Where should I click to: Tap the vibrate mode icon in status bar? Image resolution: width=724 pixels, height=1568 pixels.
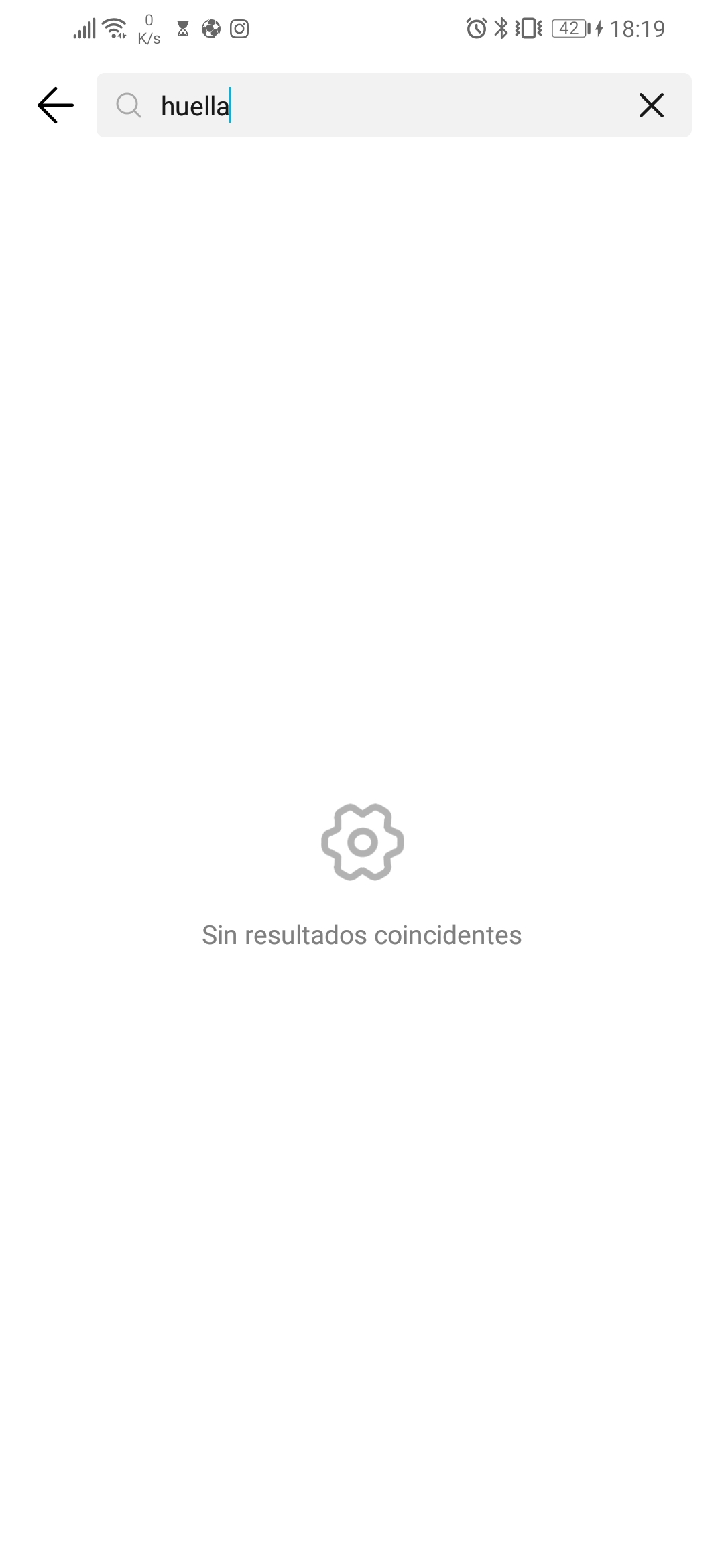[528, 28]
